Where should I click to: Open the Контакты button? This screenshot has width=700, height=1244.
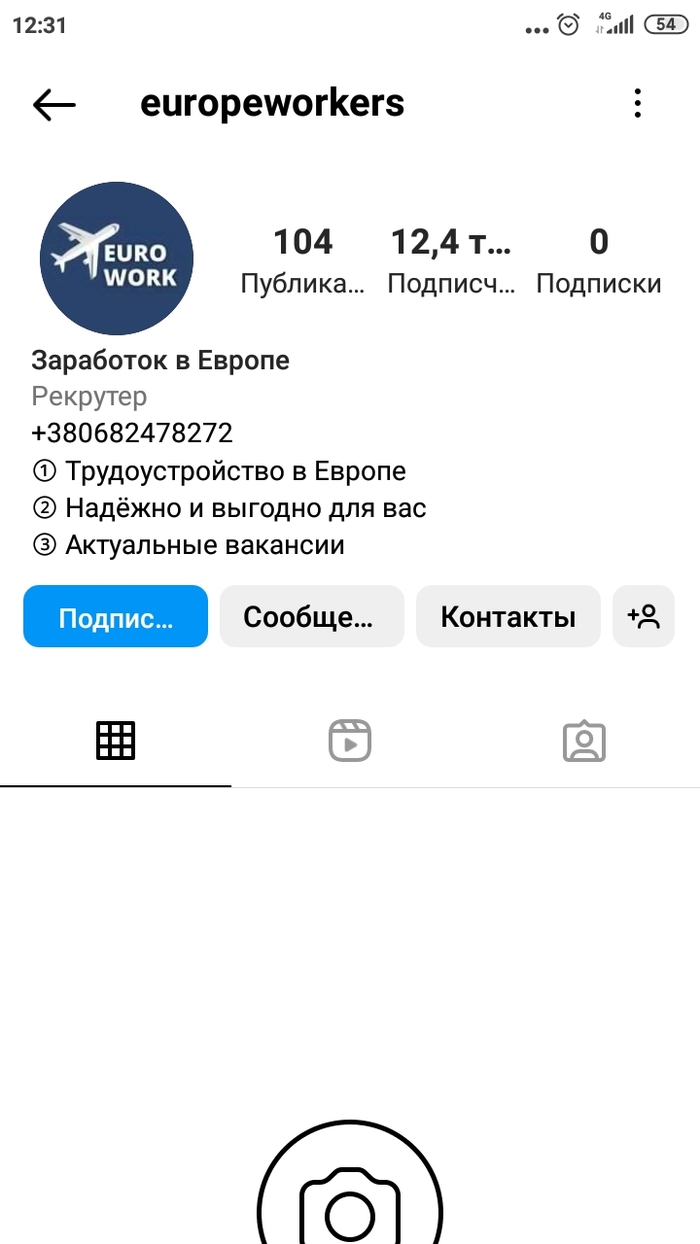click(x=508, y=617)
